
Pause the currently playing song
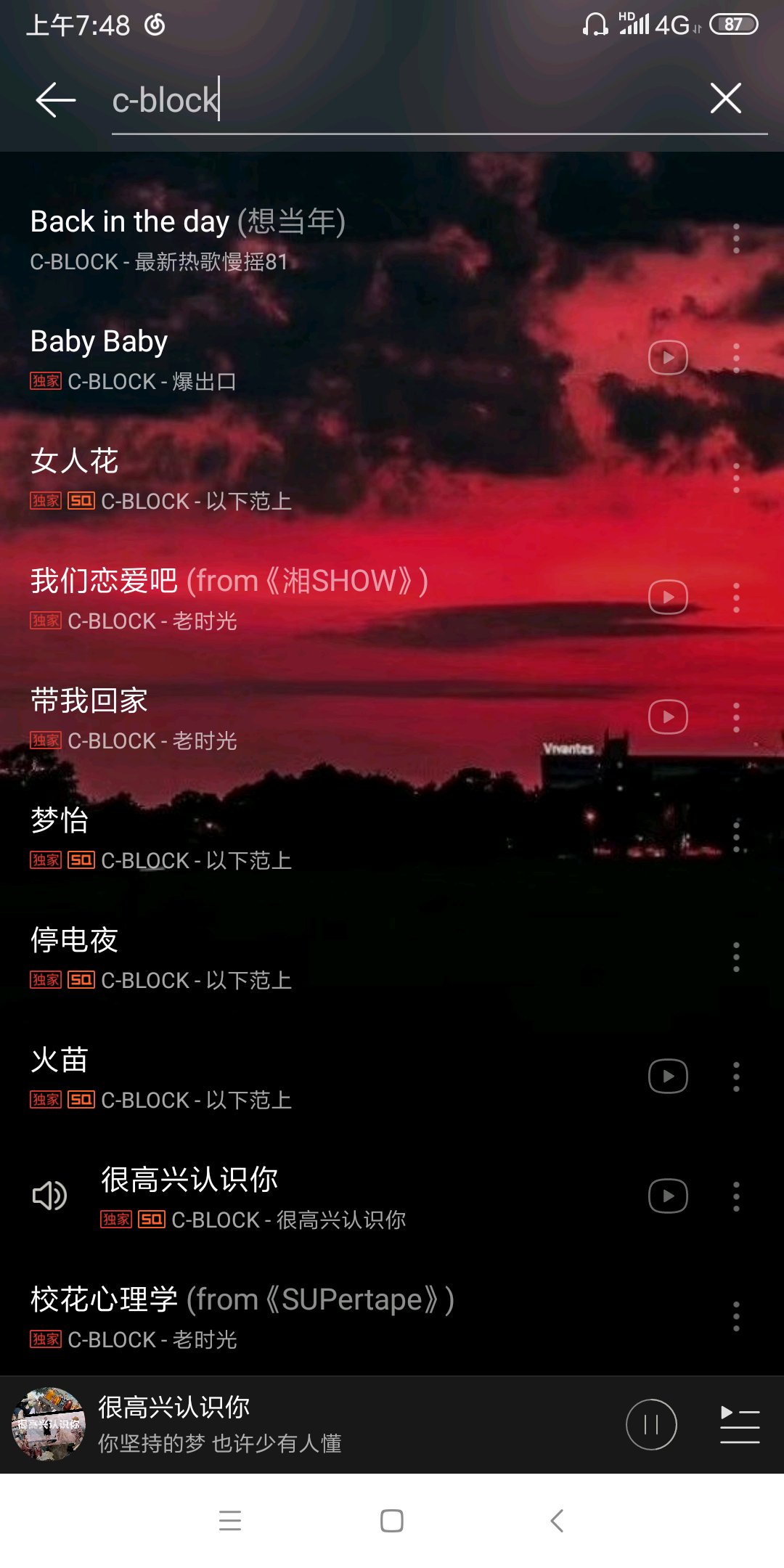click(x=651, y=1424)
